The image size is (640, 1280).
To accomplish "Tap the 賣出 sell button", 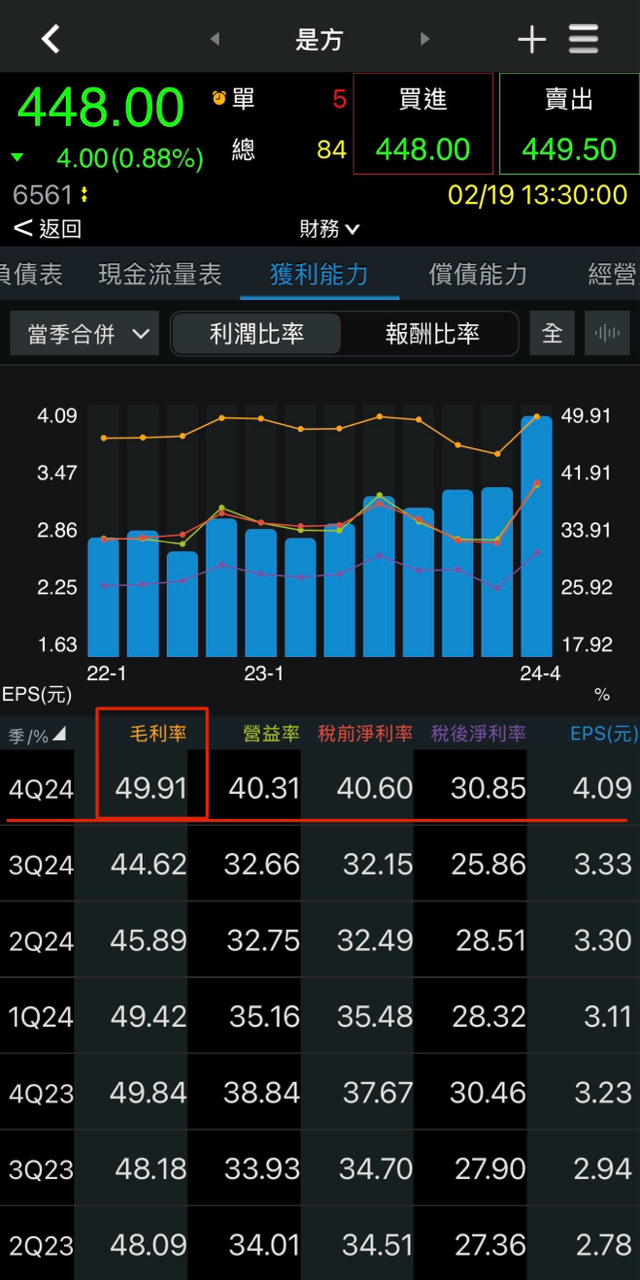I will [x=569, y=124].
